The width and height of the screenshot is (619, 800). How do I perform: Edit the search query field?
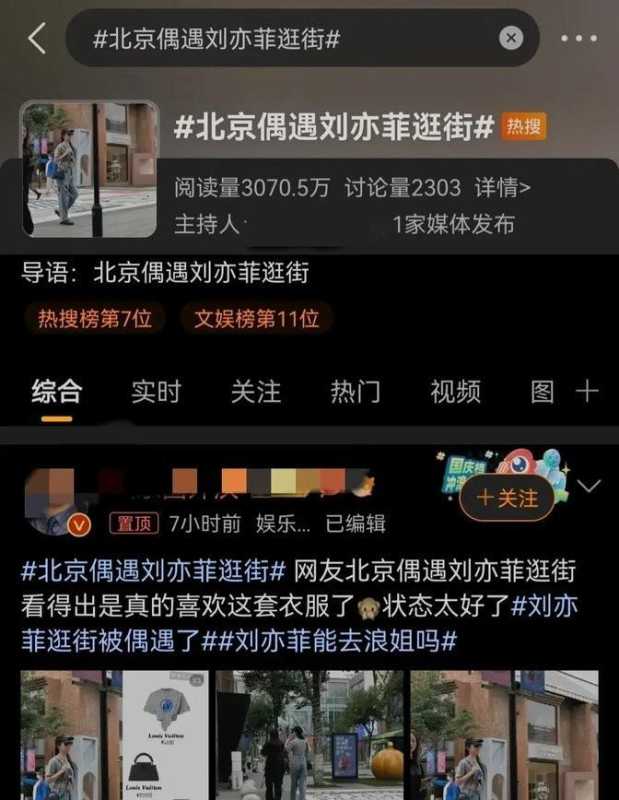coord(280,39)
